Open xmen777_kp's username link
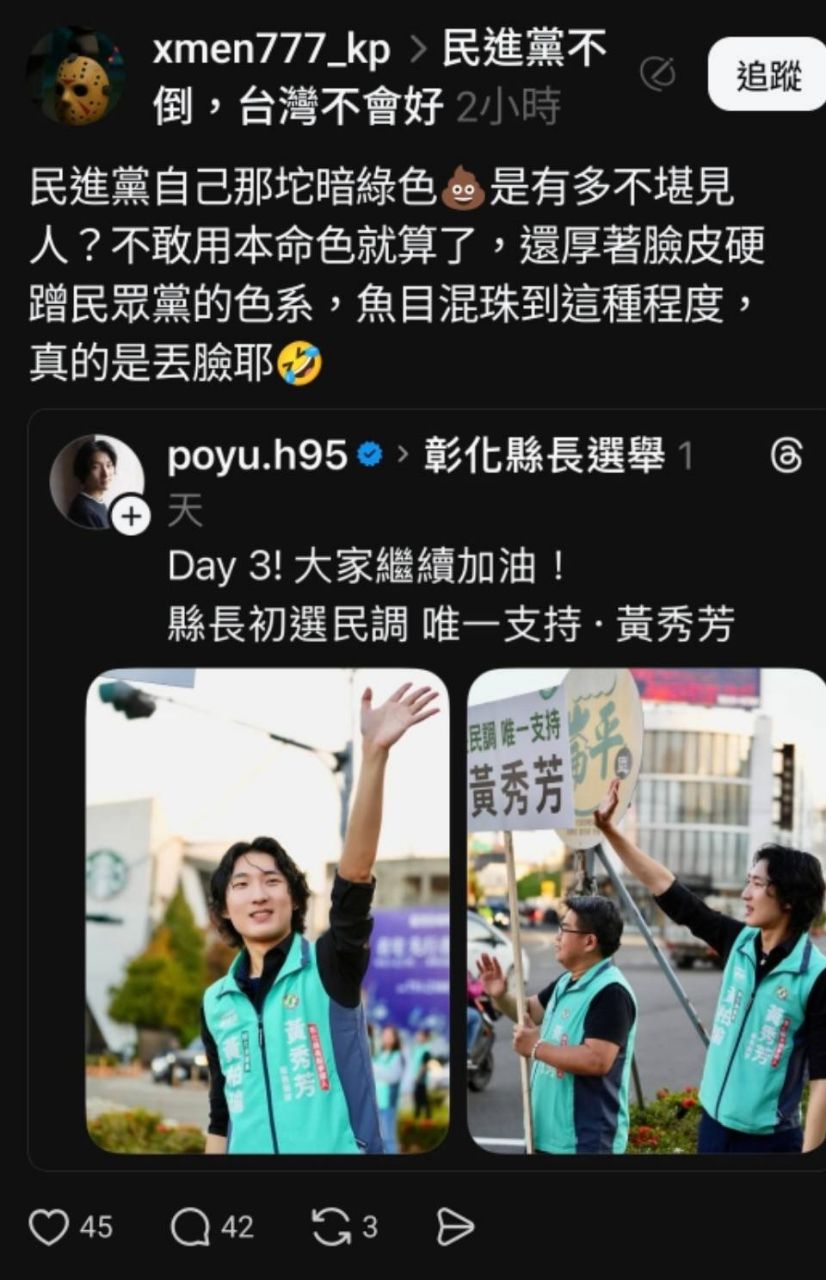 (x=271, y=50)
